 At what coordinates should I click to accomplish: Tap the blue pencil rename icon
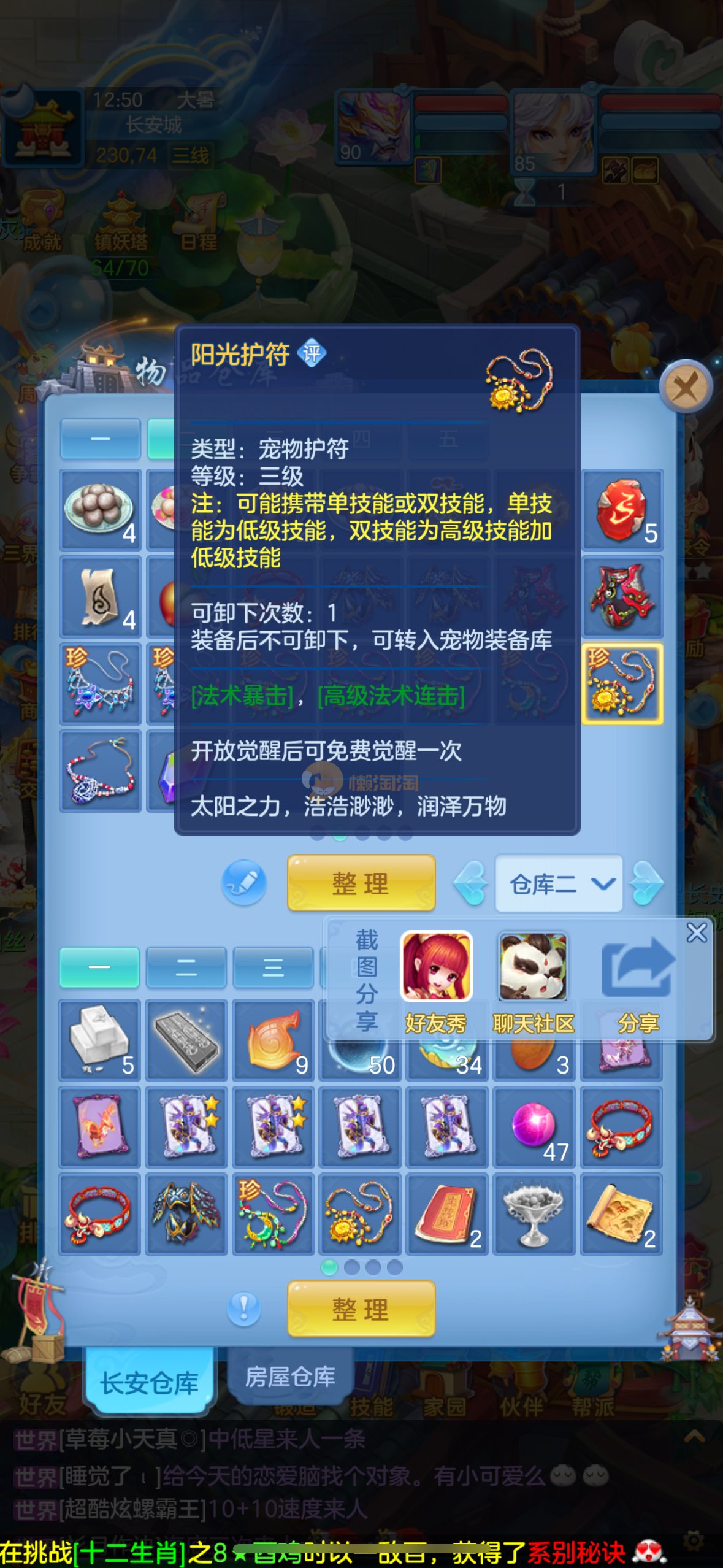243,883
